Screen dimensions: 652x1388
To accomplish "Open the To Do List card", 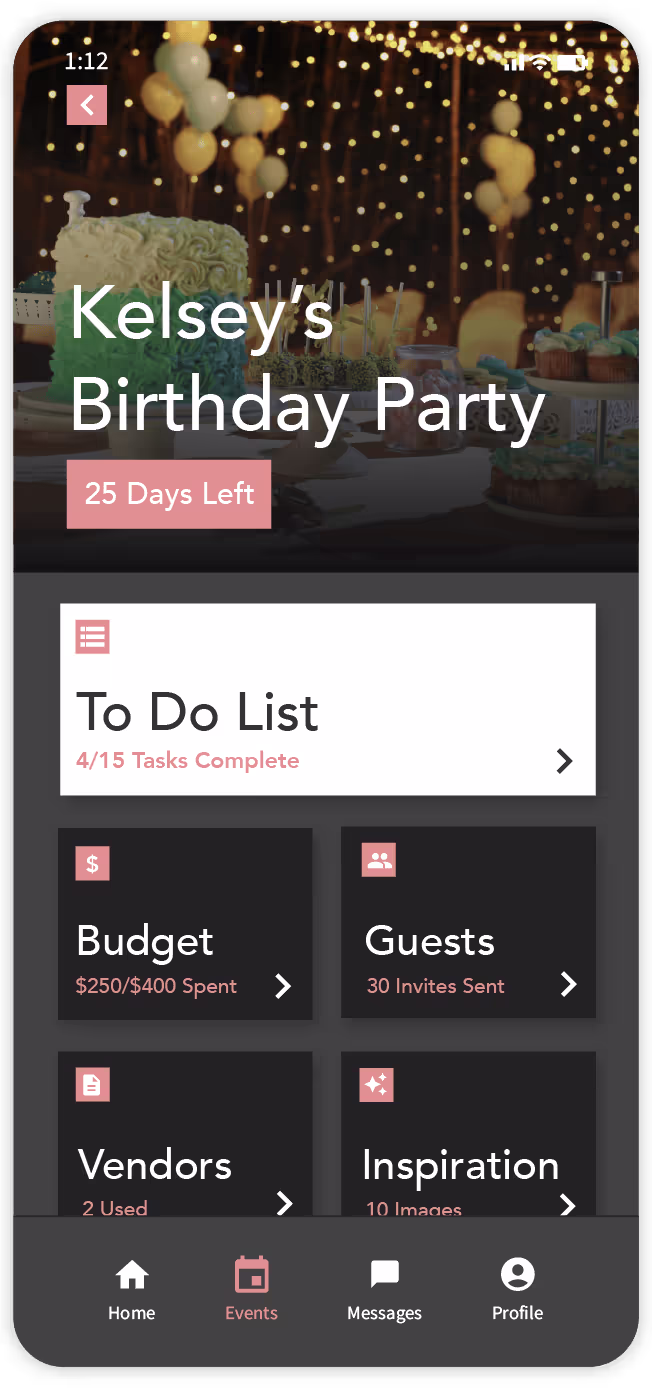I will (327, 699).
